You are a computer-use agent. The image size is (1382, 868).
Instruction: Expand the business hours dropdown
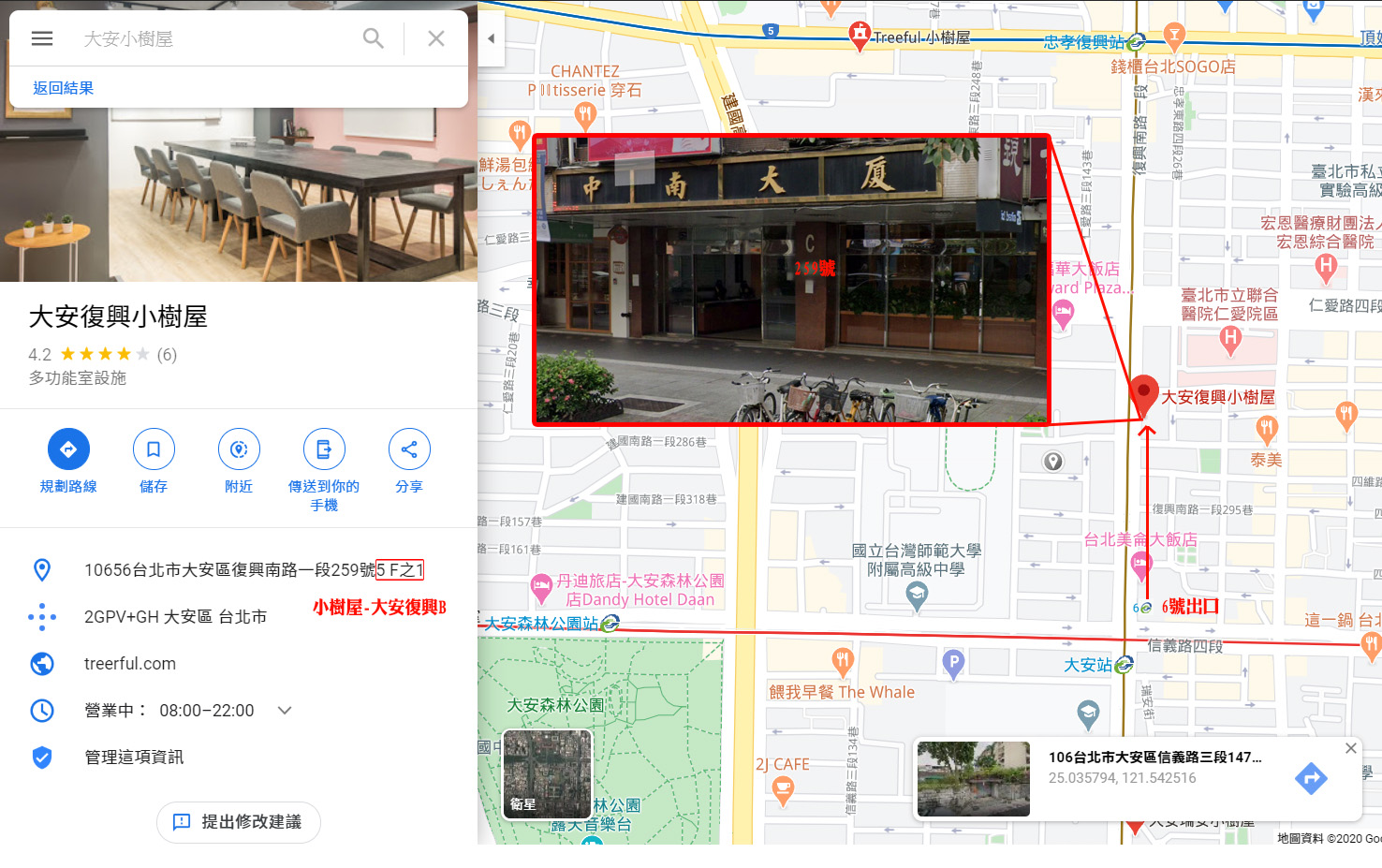pos(285,711)
